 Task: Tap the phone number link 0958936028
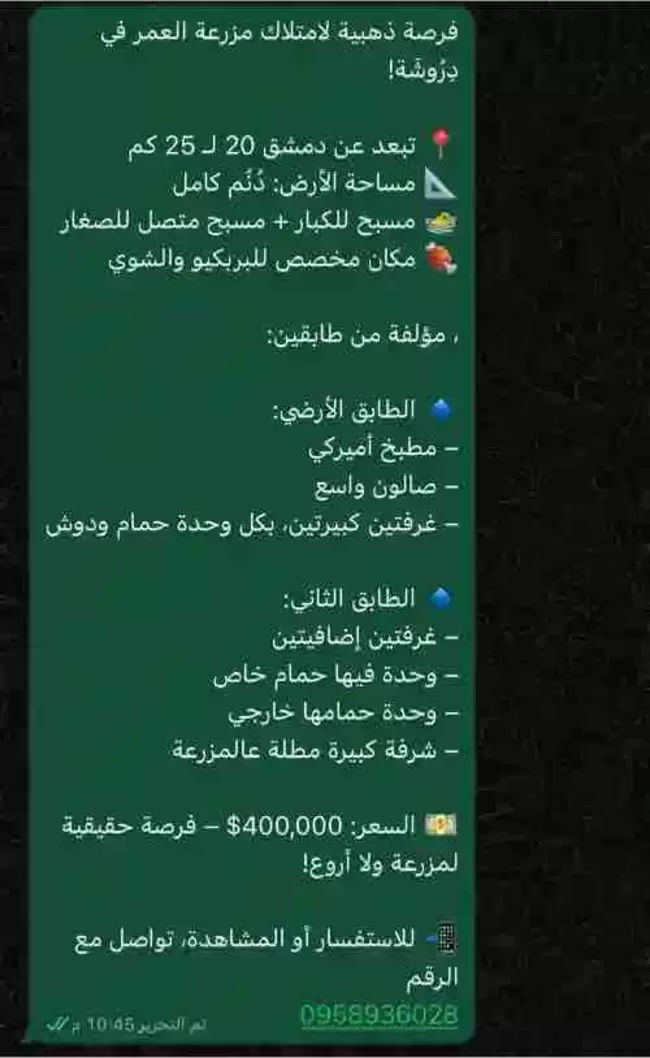tap(379, 1014)
